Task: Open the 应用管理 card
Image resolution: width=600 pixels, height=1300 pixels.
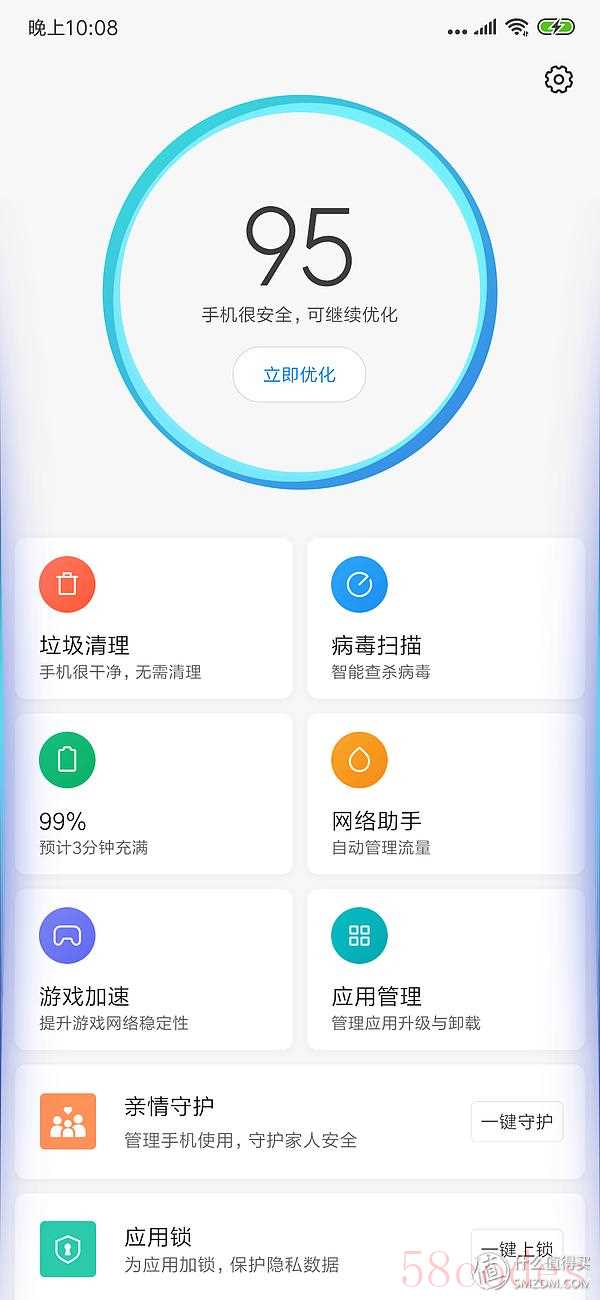Action: (445, 969)
